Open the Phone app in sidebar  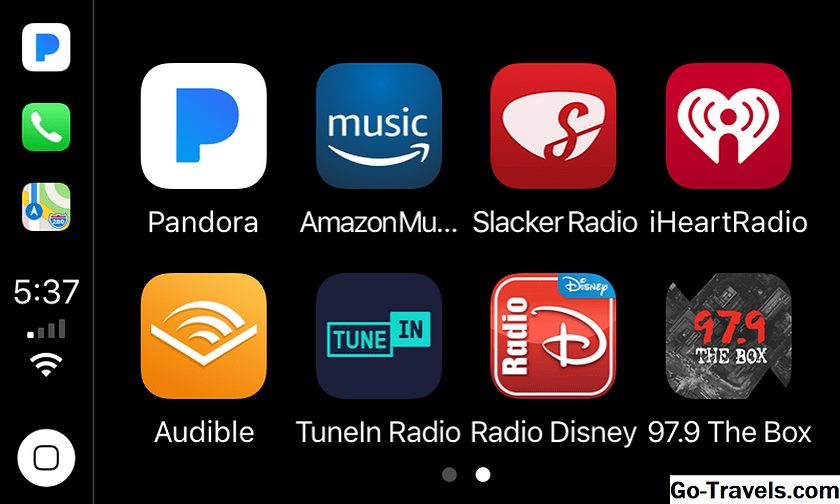pos(46,128)
